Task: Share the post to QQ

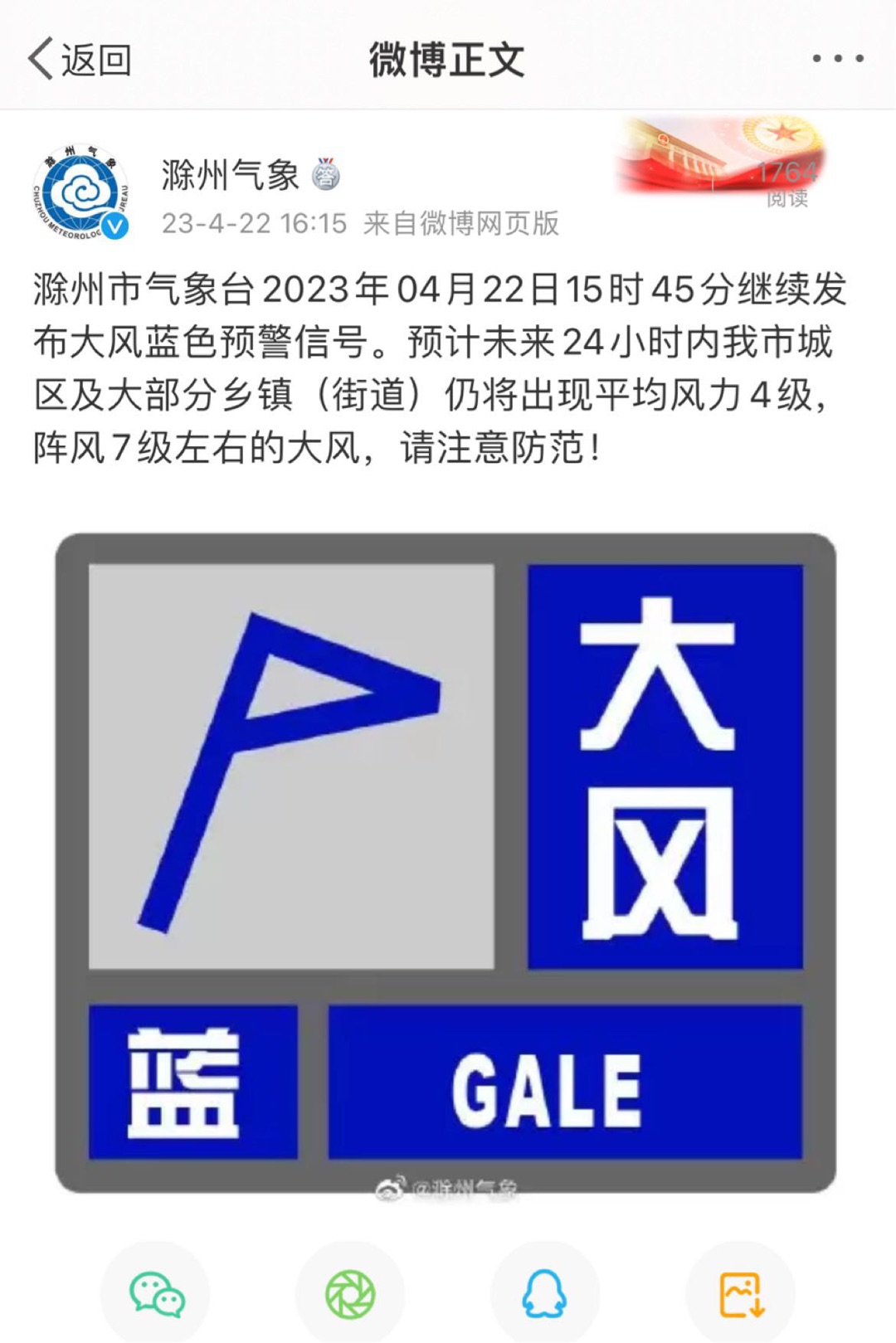Action: point(545,1295)
